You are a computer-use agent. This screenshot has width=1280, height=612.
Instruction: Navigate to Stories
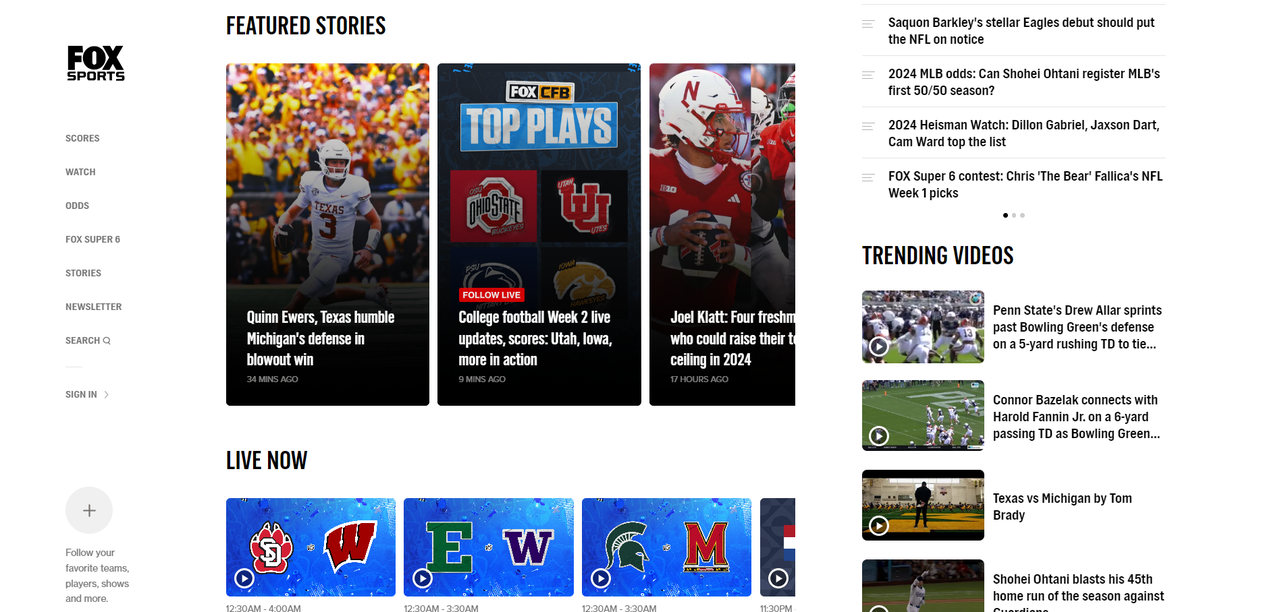click(x=83, y=273)
